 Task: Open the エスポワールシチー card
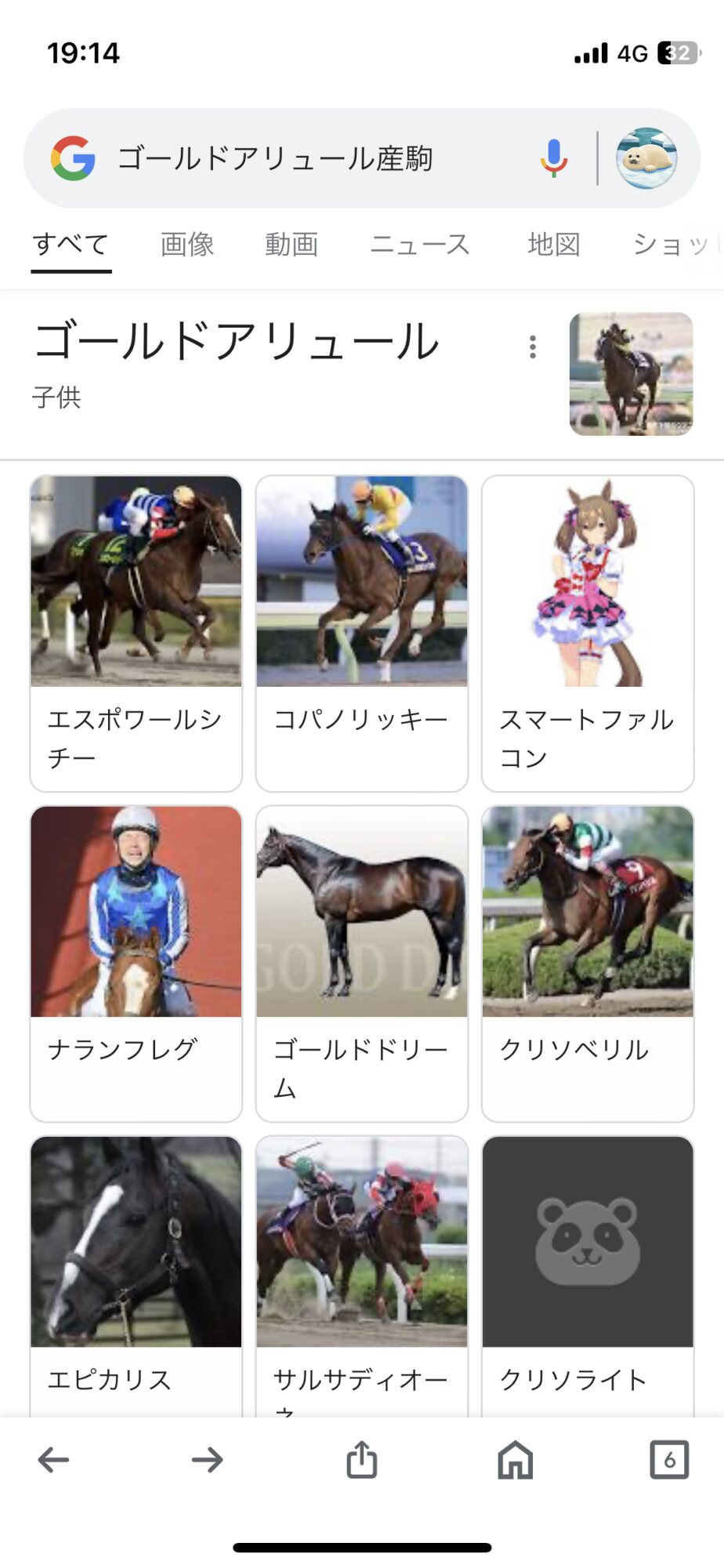click(x=136, y=633)
